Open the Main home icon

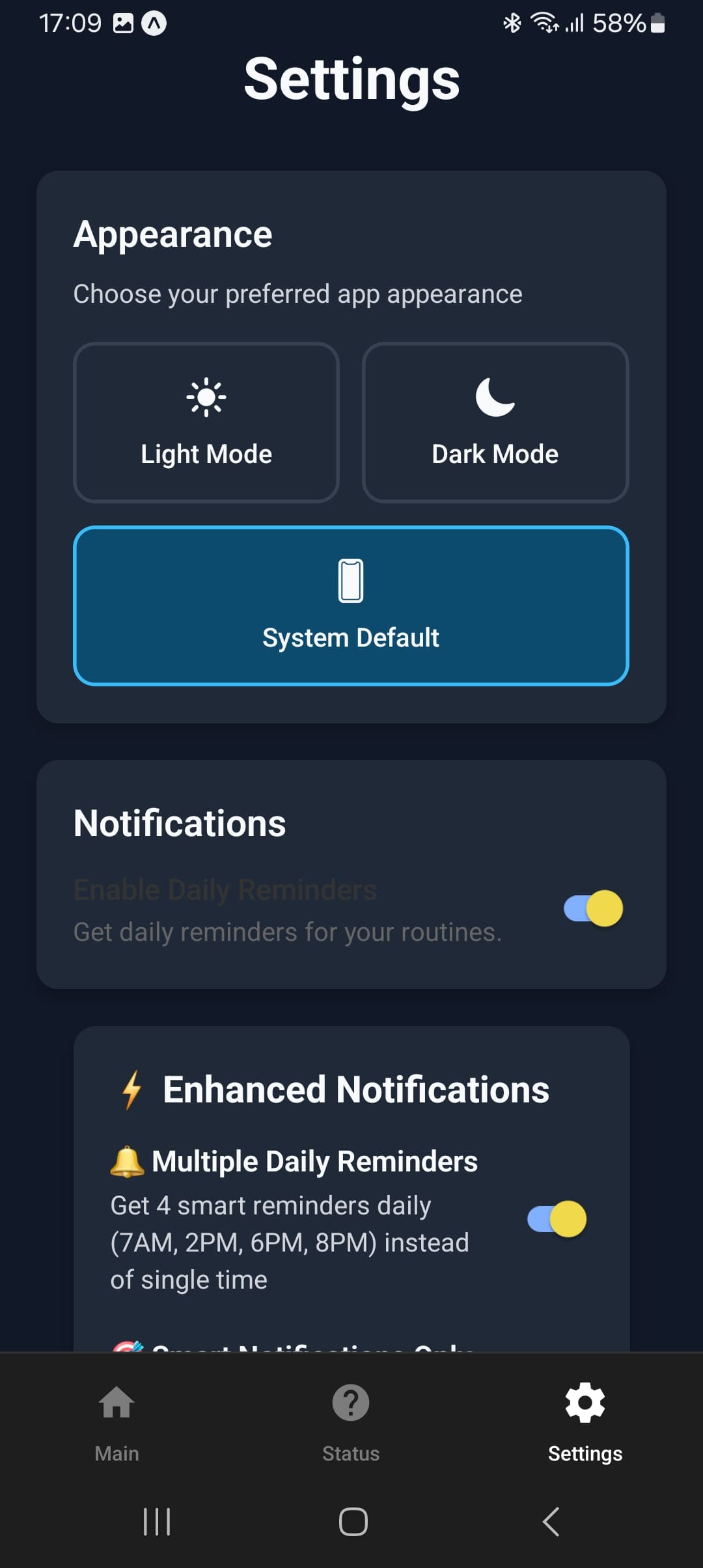tap(116, 1402)
